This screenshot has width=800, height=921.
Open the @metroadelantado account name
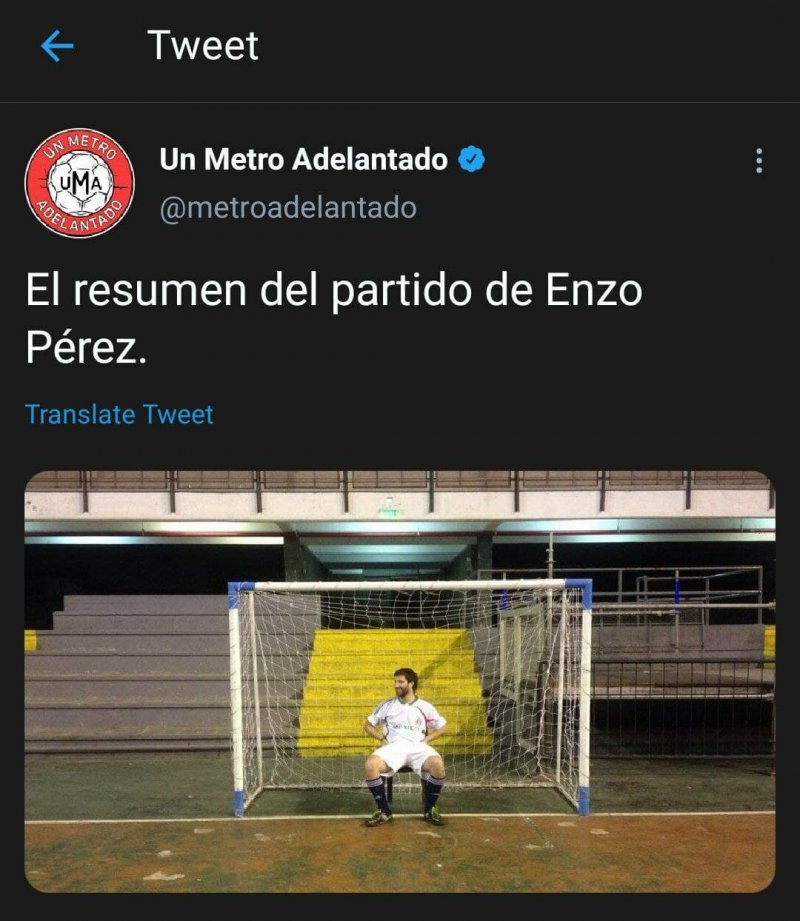click(288, 208)
